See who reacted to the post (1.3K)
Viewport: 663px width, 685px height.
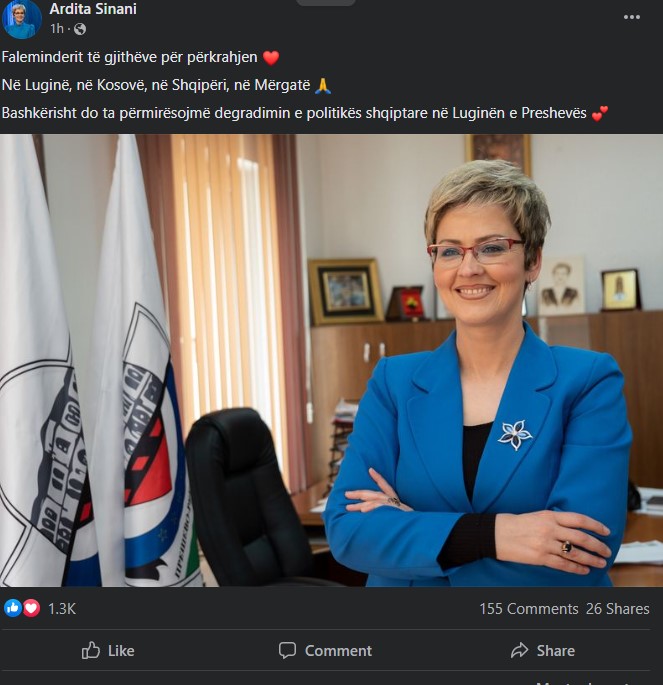tap(61, 608)
